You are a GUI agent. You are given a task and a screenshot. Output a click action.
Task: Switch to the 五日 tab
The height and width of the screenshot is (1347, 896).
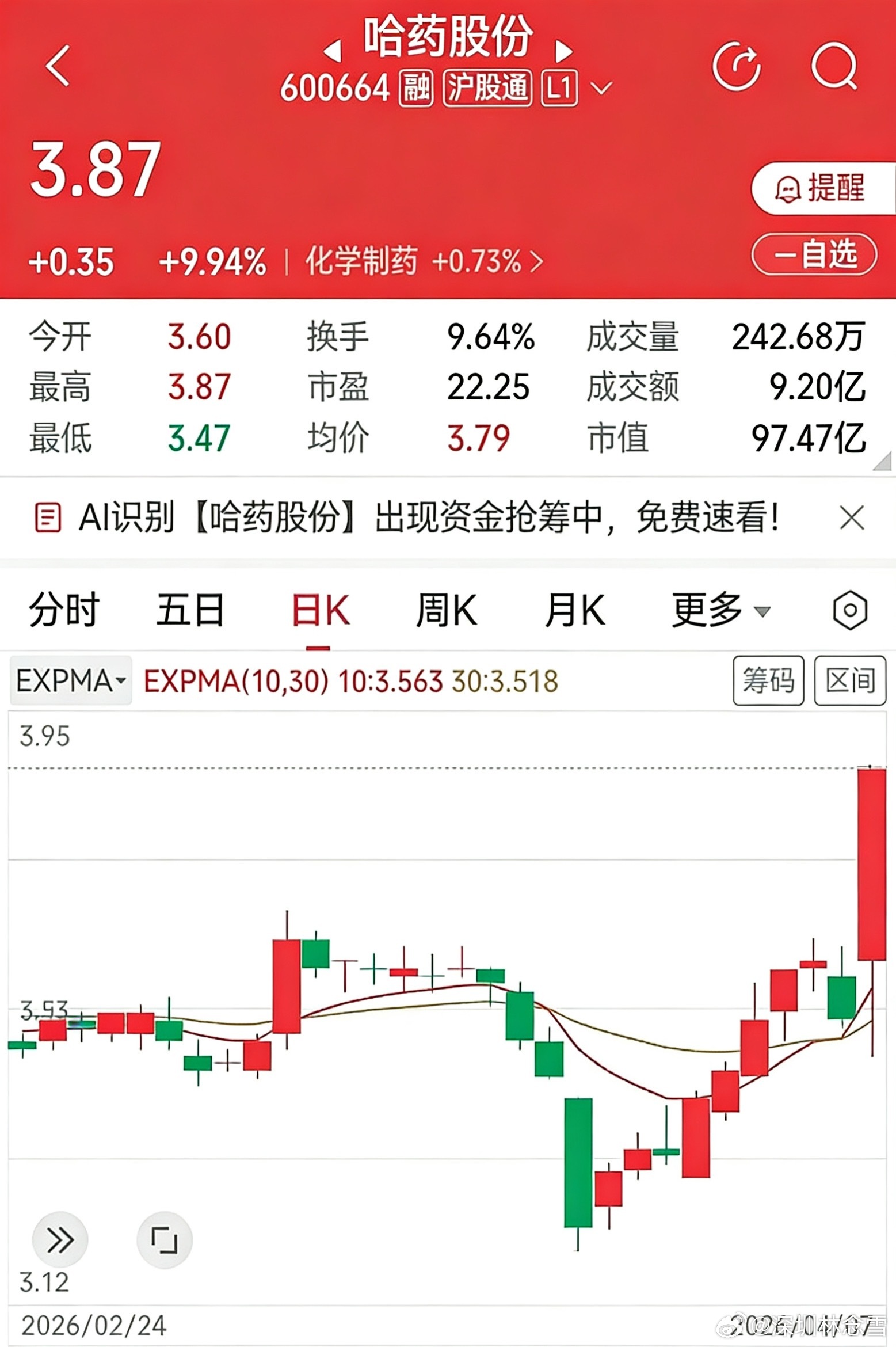(x=190, y=610)
